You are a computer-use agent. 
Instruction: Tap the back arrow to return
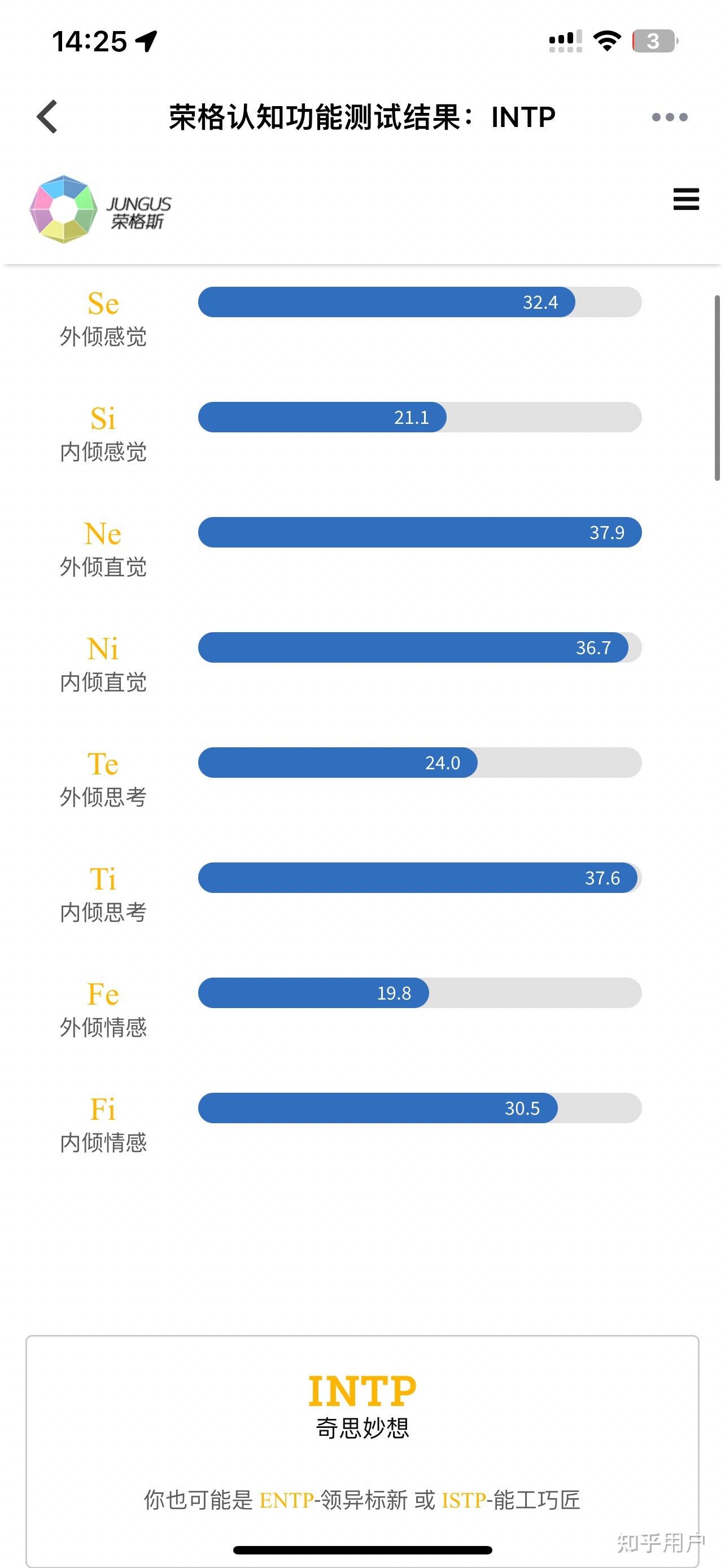(46, 117)
